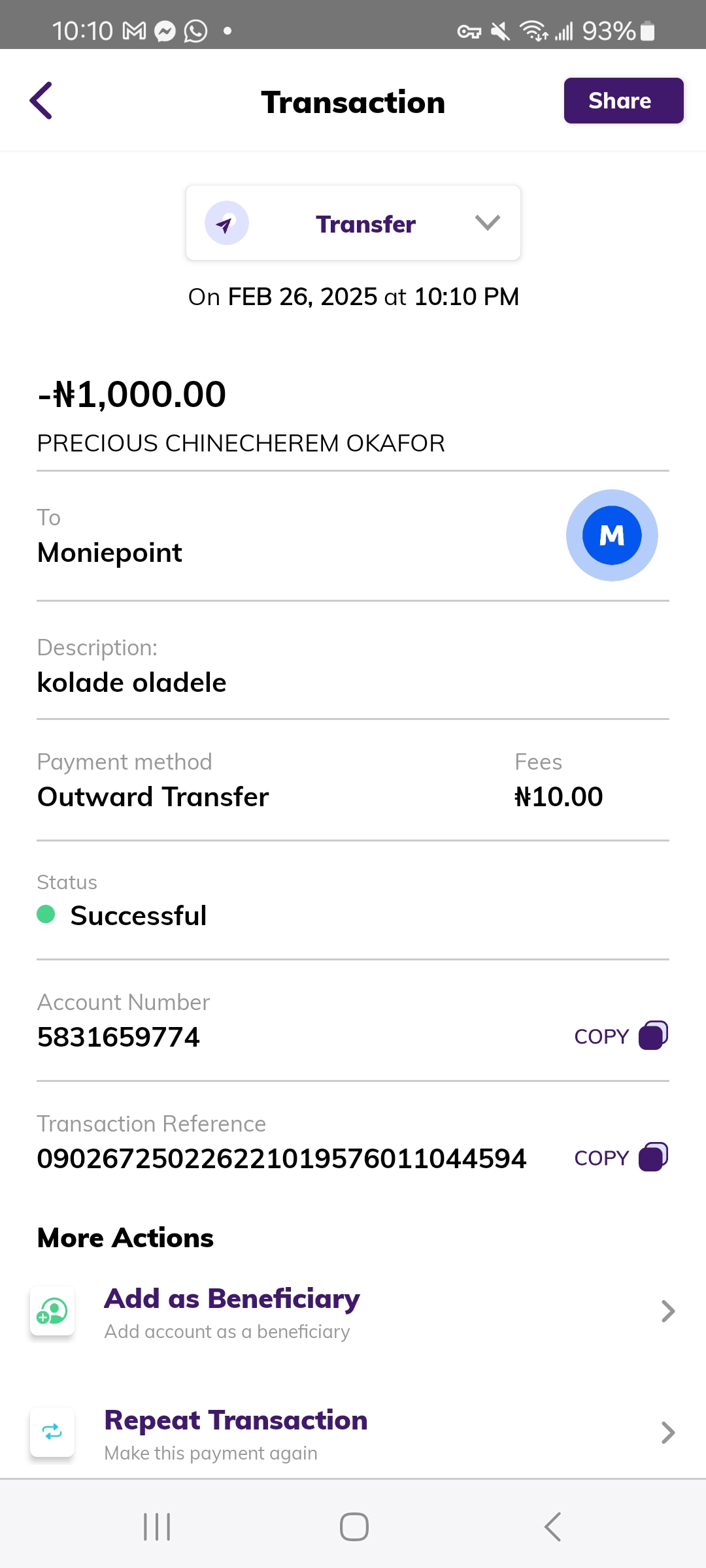
Task: Open recent apps from navigation bar
Action: point(157,1527)
